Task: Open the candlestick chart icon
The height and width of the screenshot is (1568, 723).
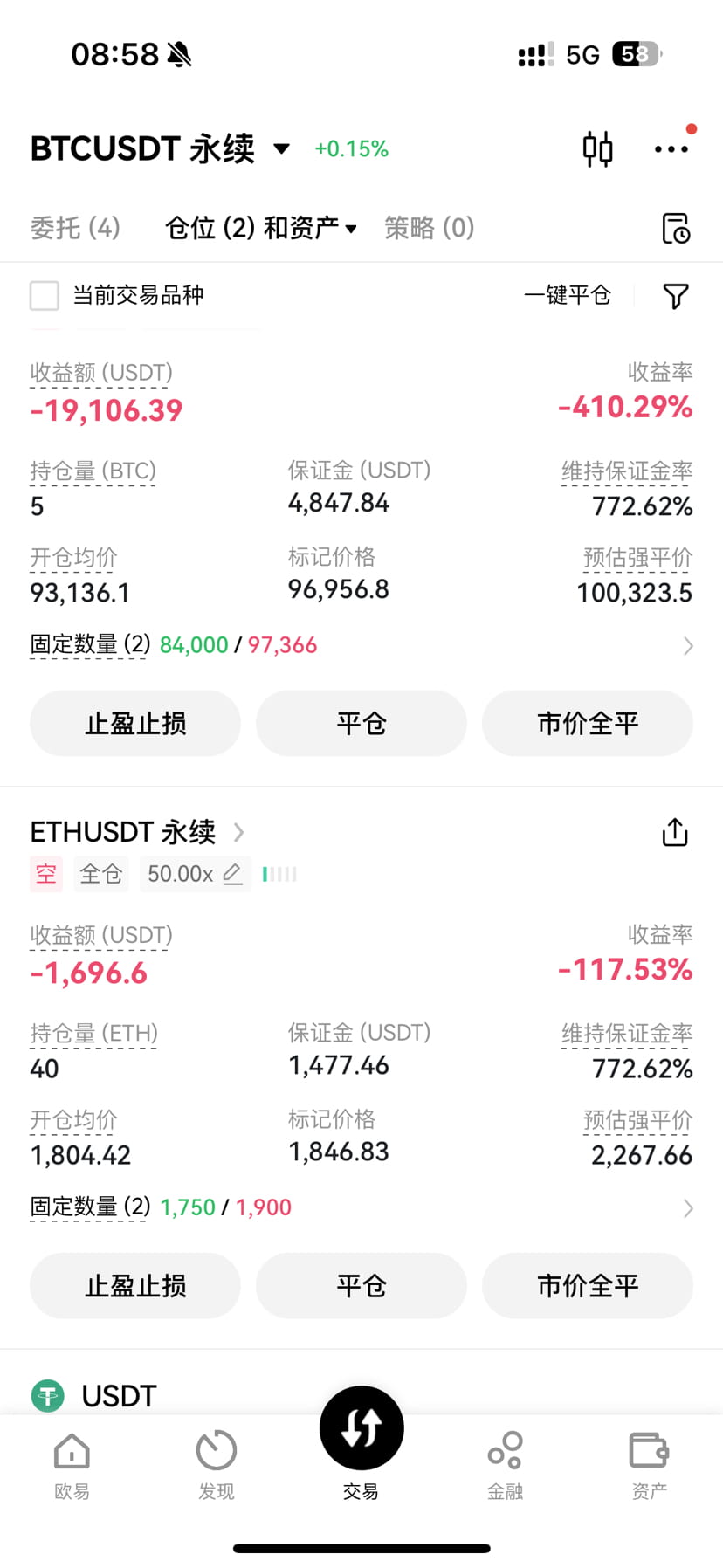Action: [597, 149]
